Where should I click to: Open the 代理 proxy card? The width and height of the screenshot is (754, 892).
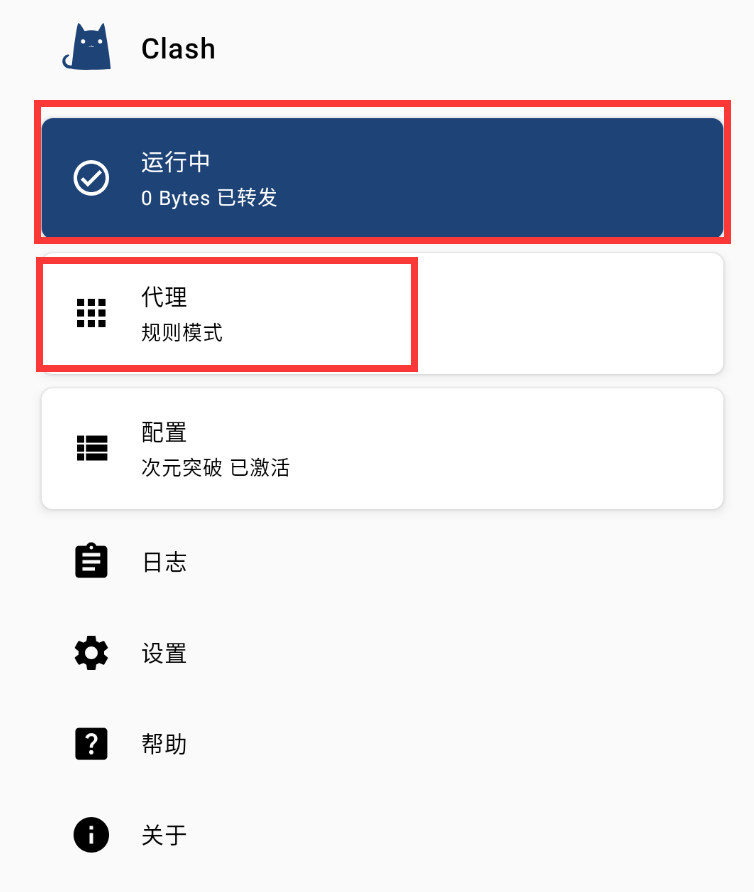click(381, 313)
